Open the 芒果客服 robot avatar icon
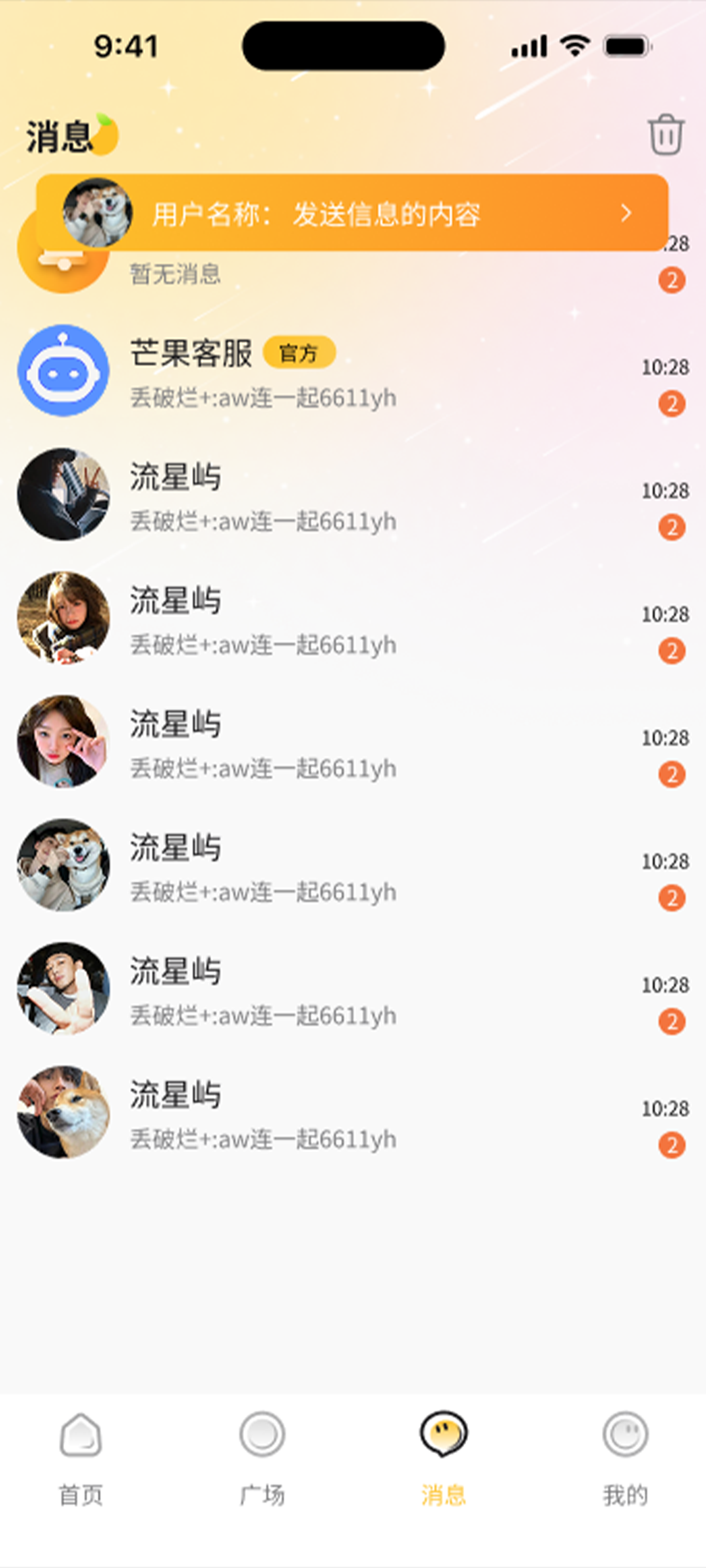The image size is (706, 1568). pos(63,370)
